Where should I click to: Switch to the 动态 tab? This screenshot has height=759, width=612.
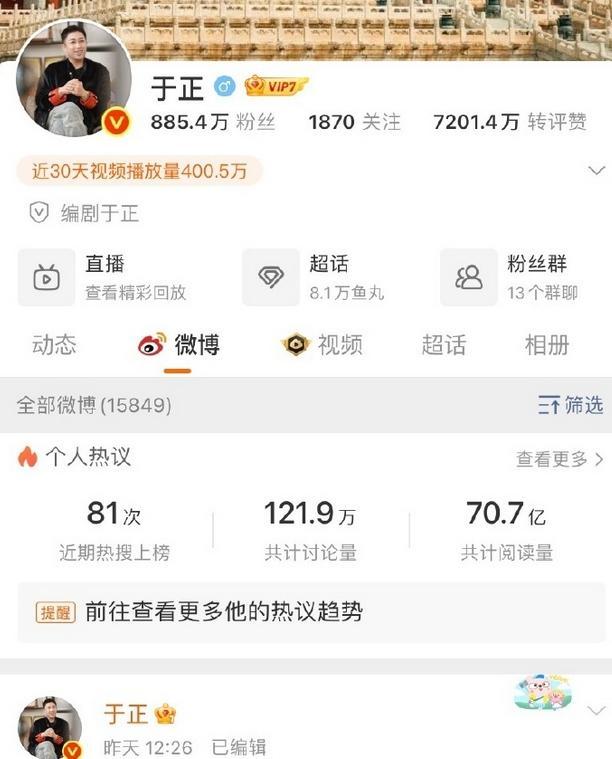[x=54, y=345]
